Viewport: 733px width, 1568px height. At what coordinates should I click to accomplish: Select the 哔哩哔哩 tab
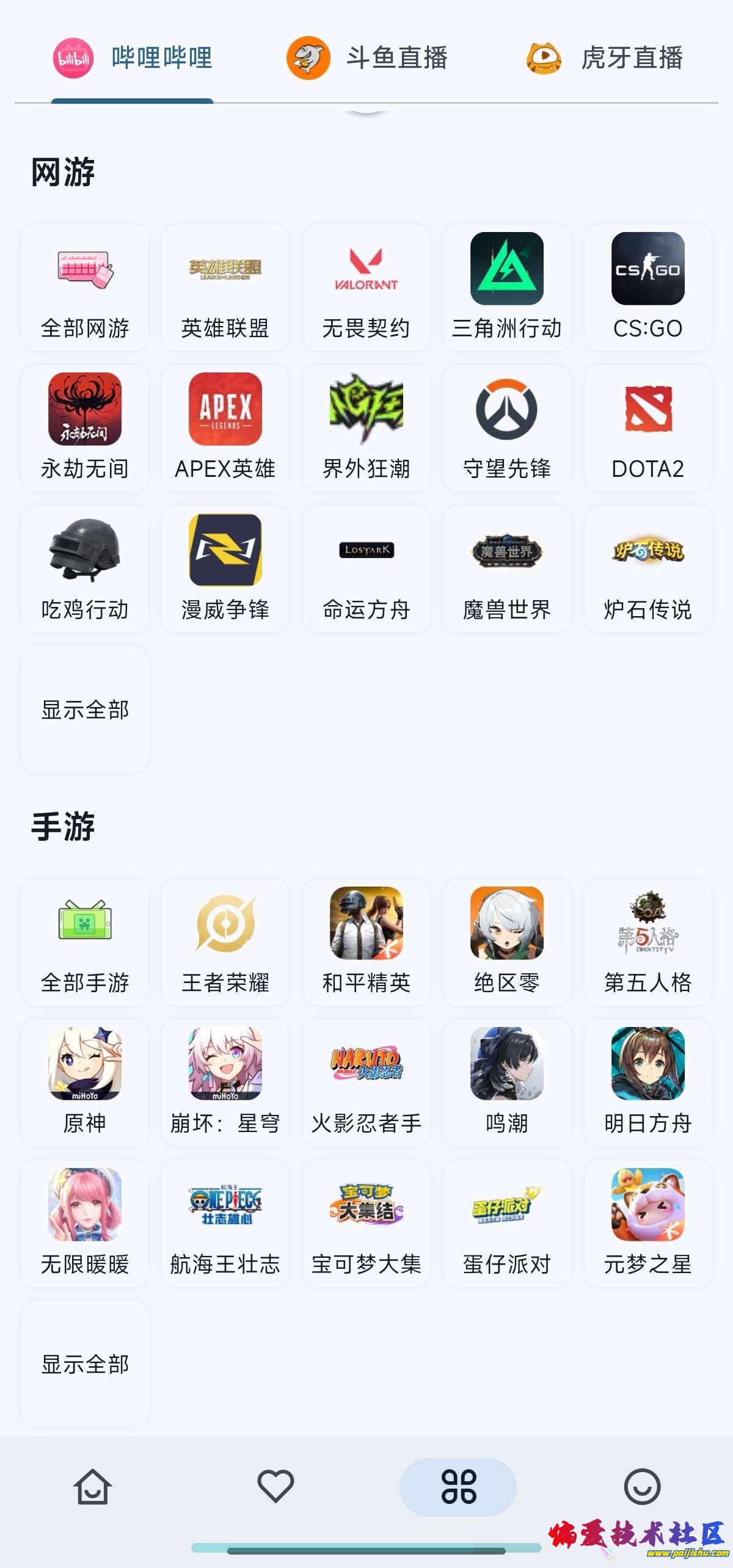pos(133,58)
